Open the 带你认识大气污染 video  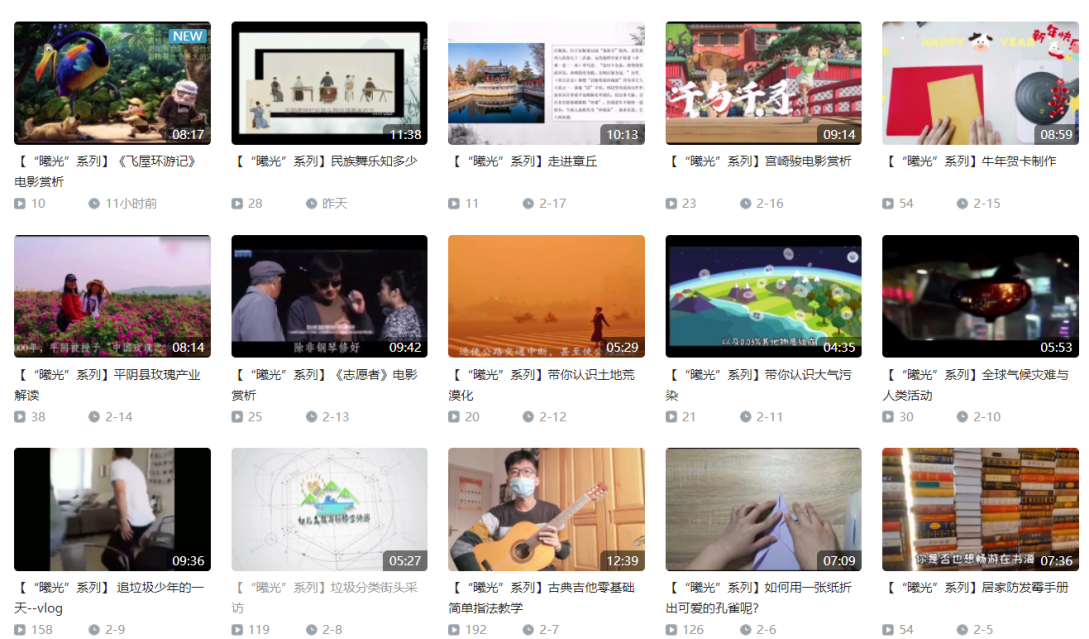[763, 296]
